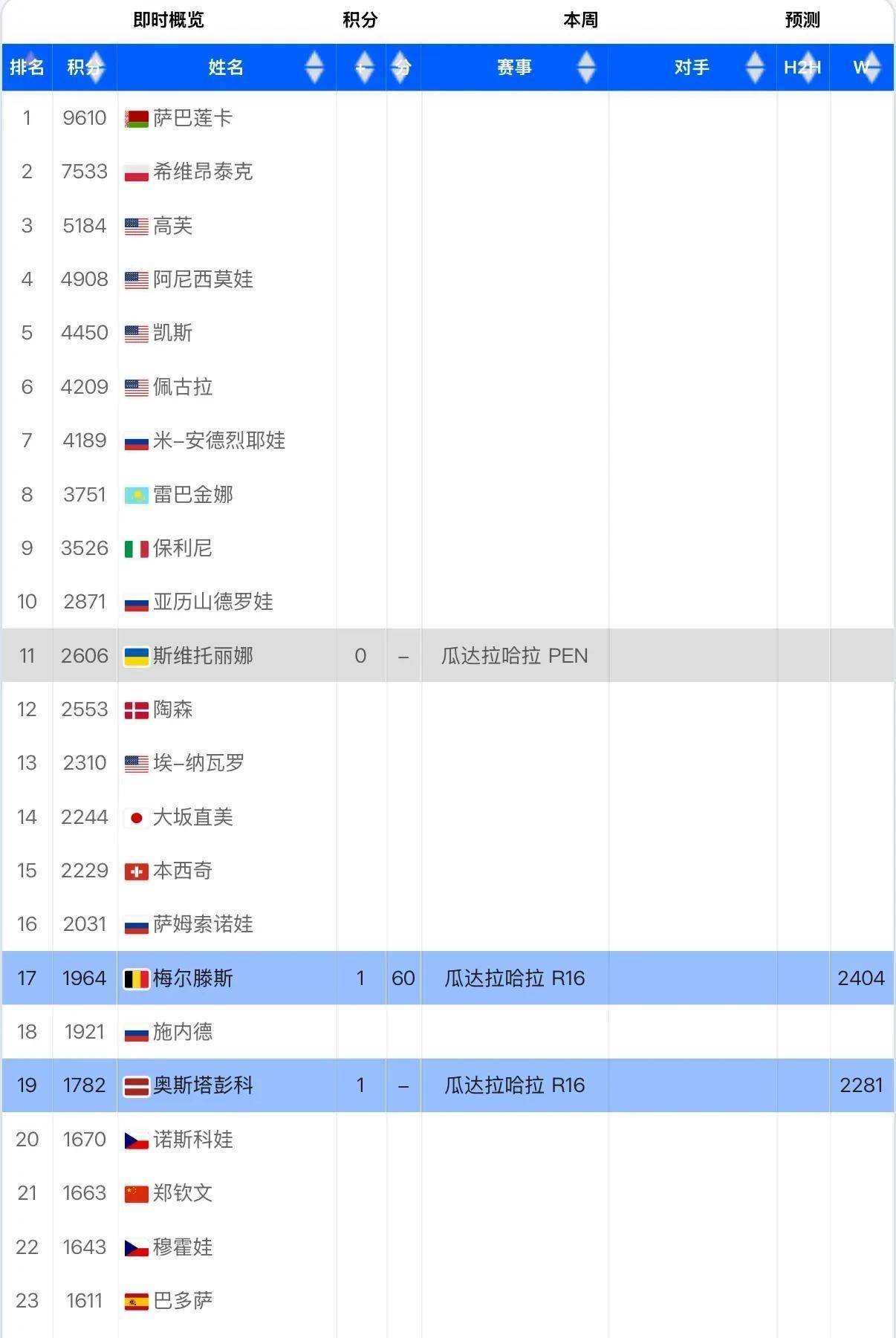This screenshot has height=1338, width=896.
Task: Sort by 赛事 column header
Action: click(x=514, y=68)
